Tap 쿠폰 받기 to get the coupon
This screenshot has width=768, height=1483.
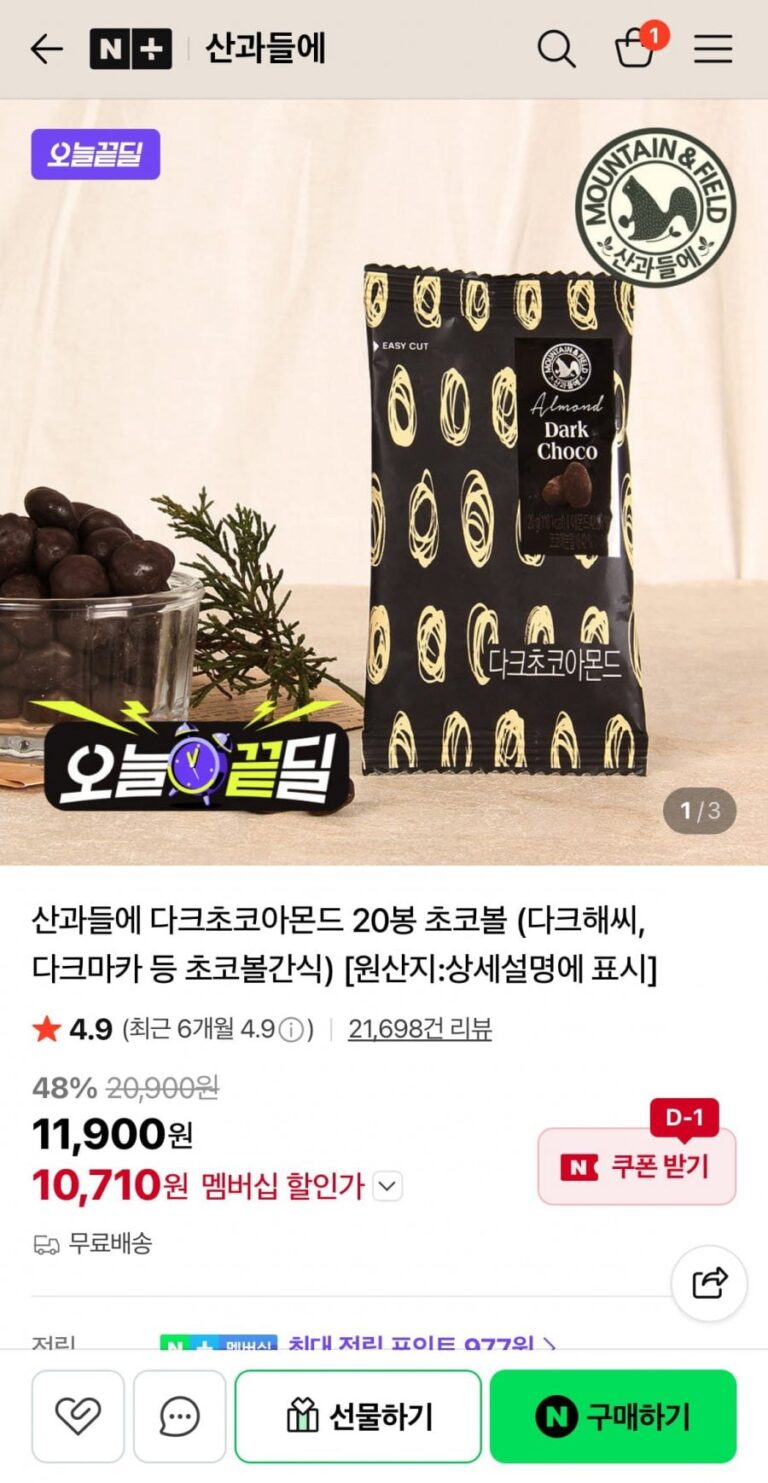point(637,1166)
